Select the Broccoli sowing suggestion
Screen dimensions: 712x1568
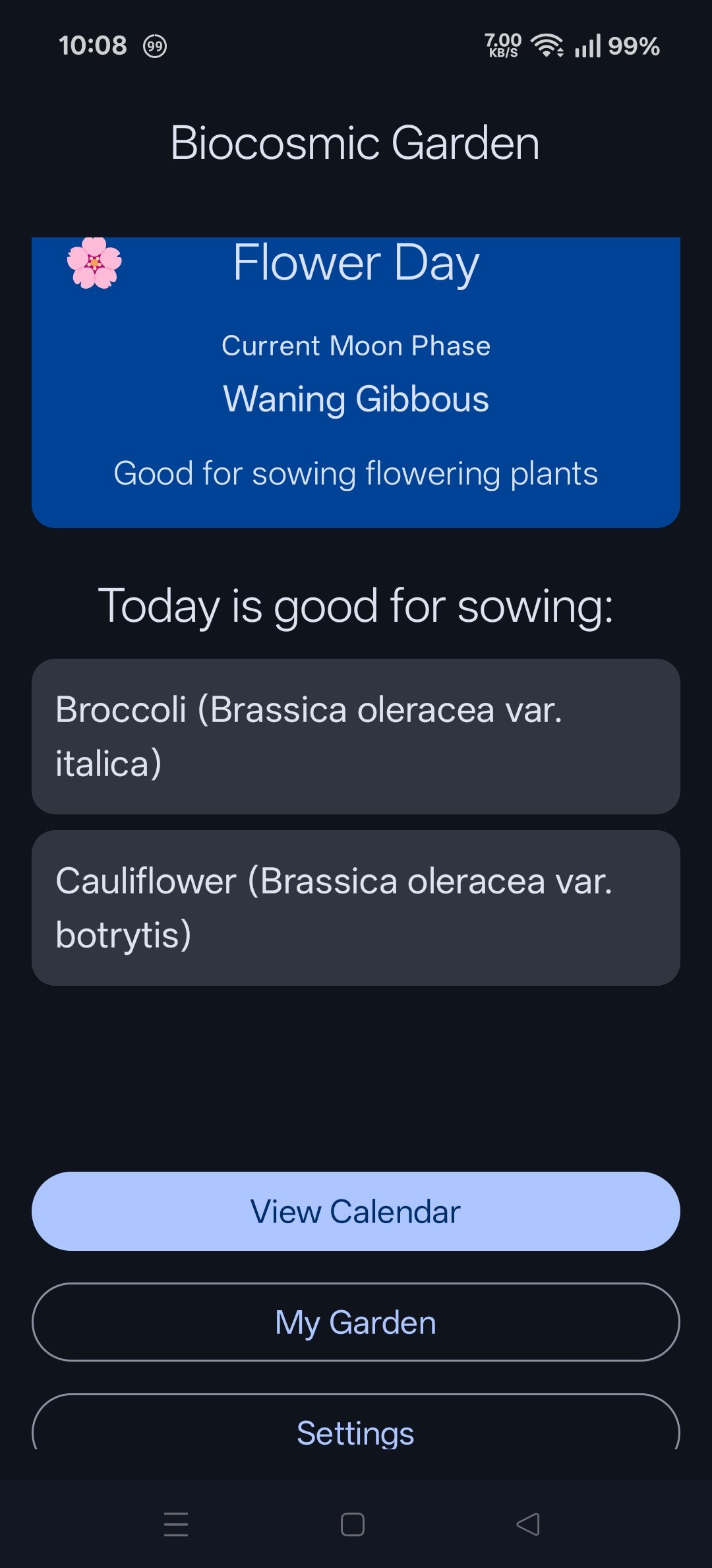[356, 737]
